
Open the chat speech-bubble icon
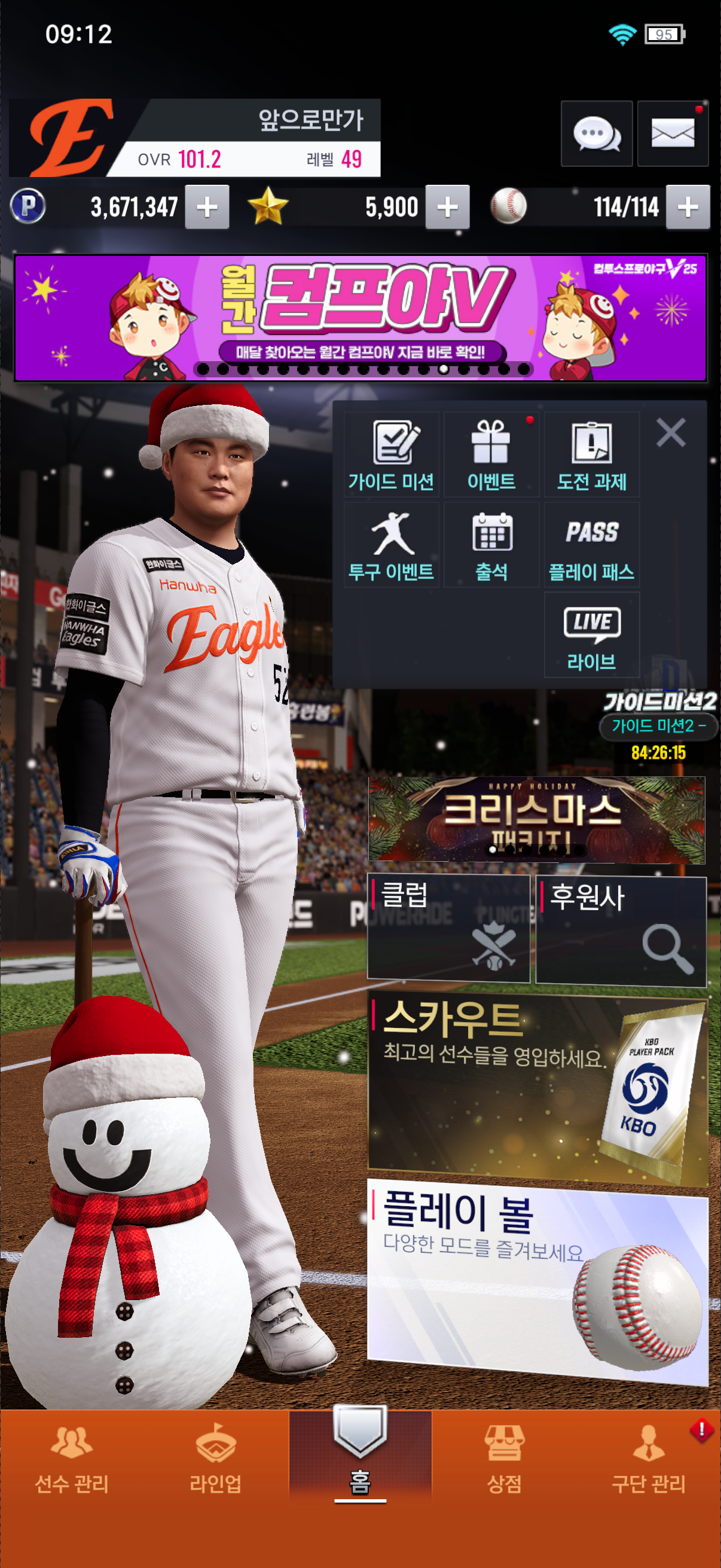pyautogui.click(x=596, y=133)
